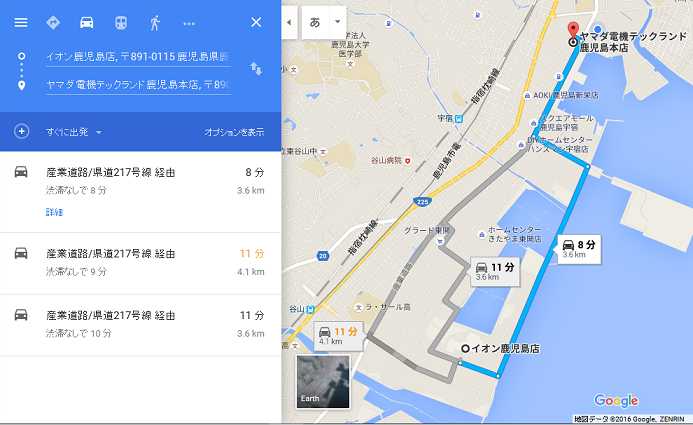Switch to driving mode
This screenshot has width=693, height=425.
coord(87,22)
